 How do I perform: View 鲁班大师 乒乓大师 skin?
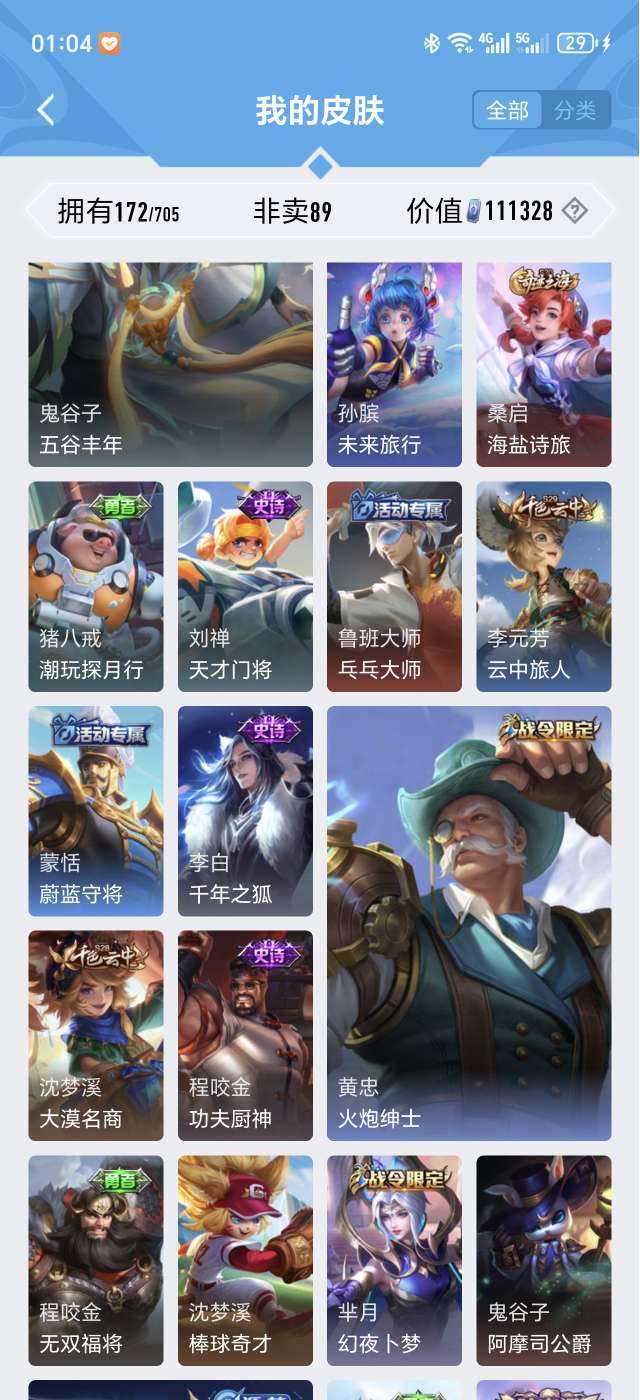click(394, 587)
